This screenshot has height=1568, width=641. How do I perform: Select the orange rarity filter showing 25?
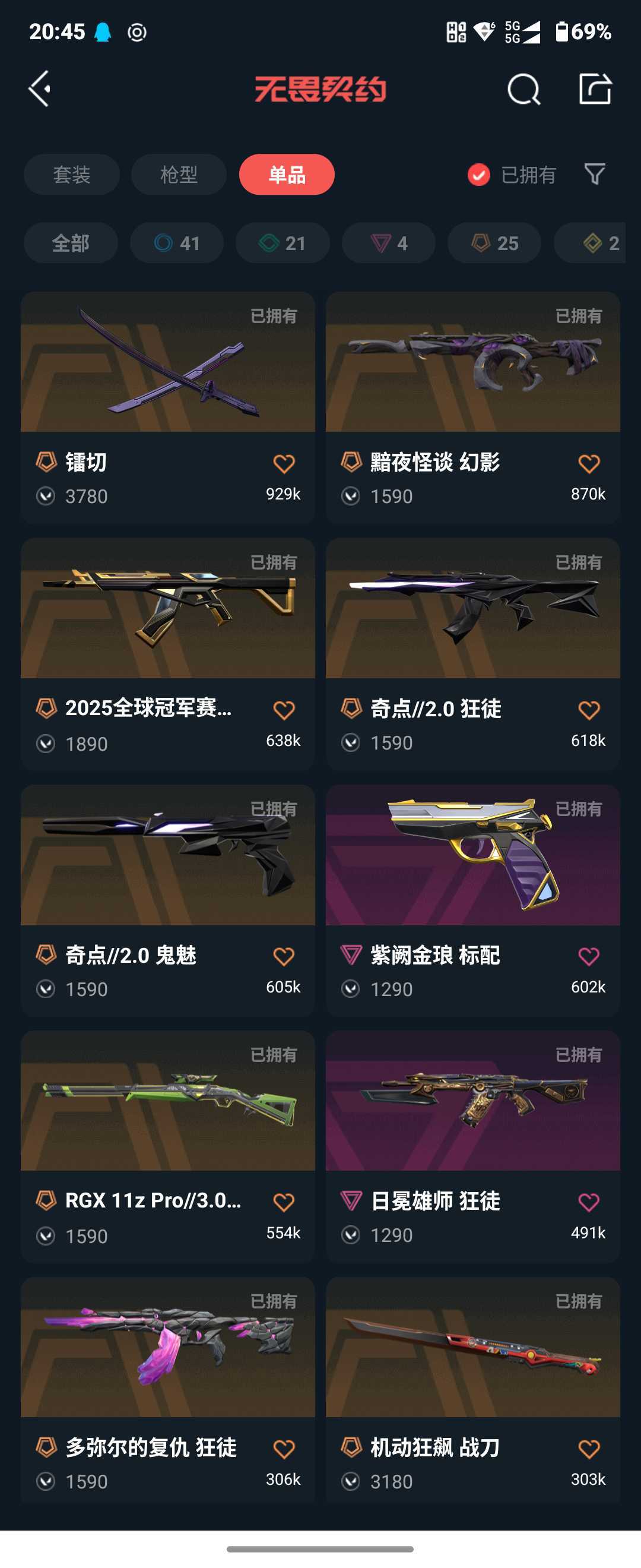[x=494, y=242]
